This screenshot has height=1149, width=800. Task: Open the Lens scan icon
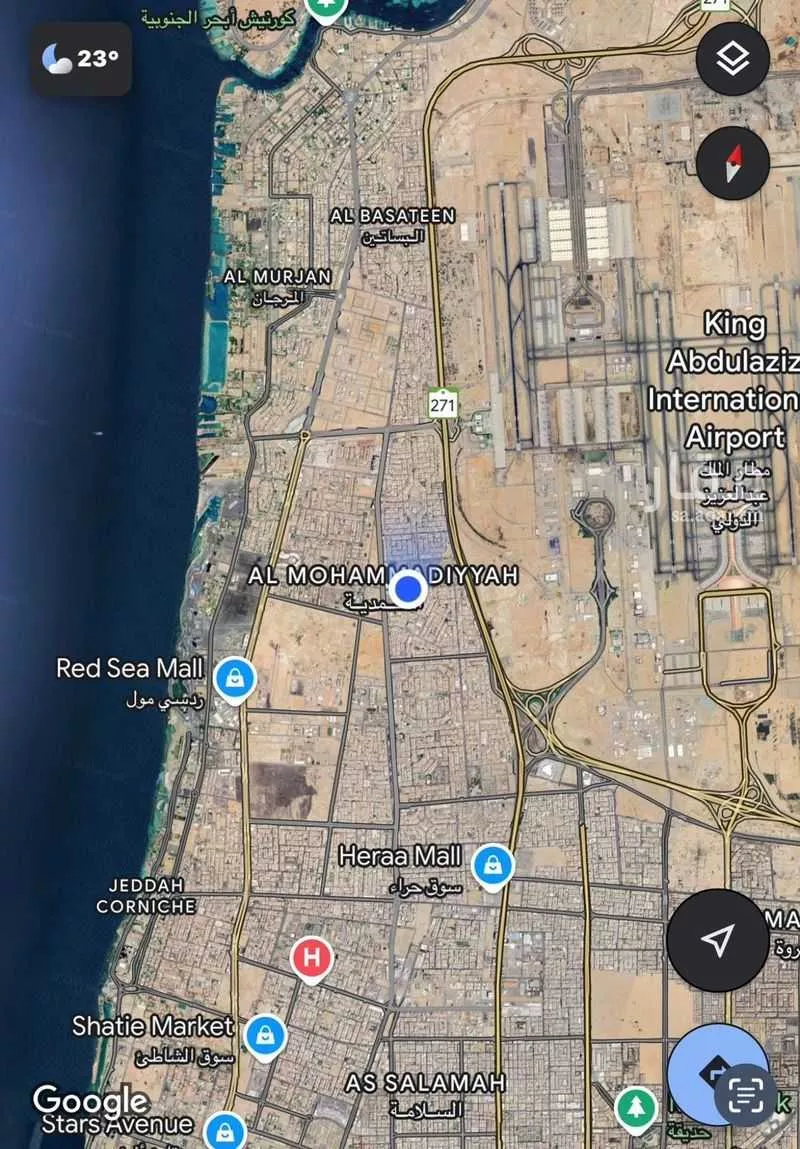pyautogui.click(x=746, y=1096)
